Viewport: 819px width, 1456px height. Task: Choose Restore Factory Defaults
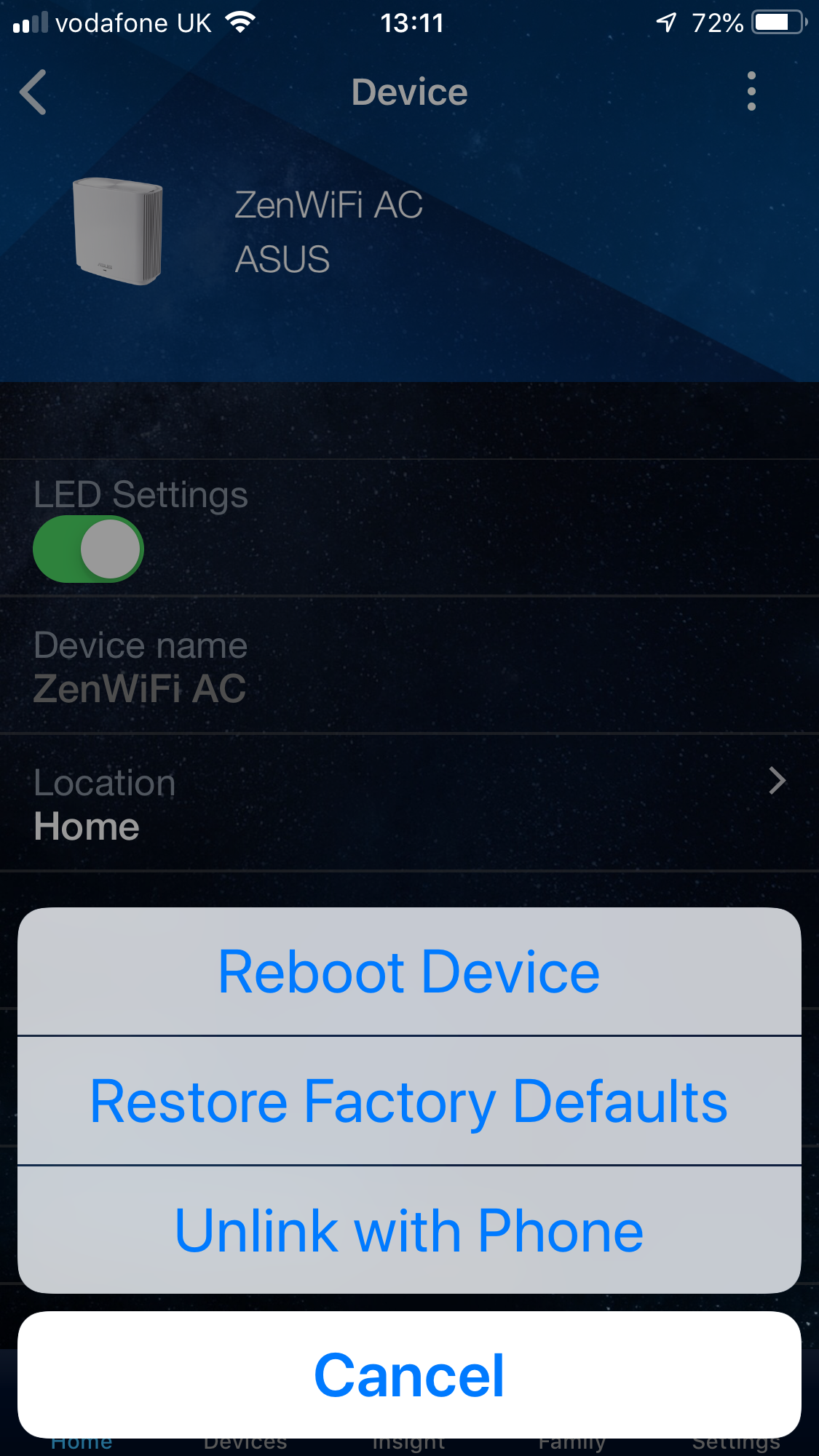[x=409, y=1101]
